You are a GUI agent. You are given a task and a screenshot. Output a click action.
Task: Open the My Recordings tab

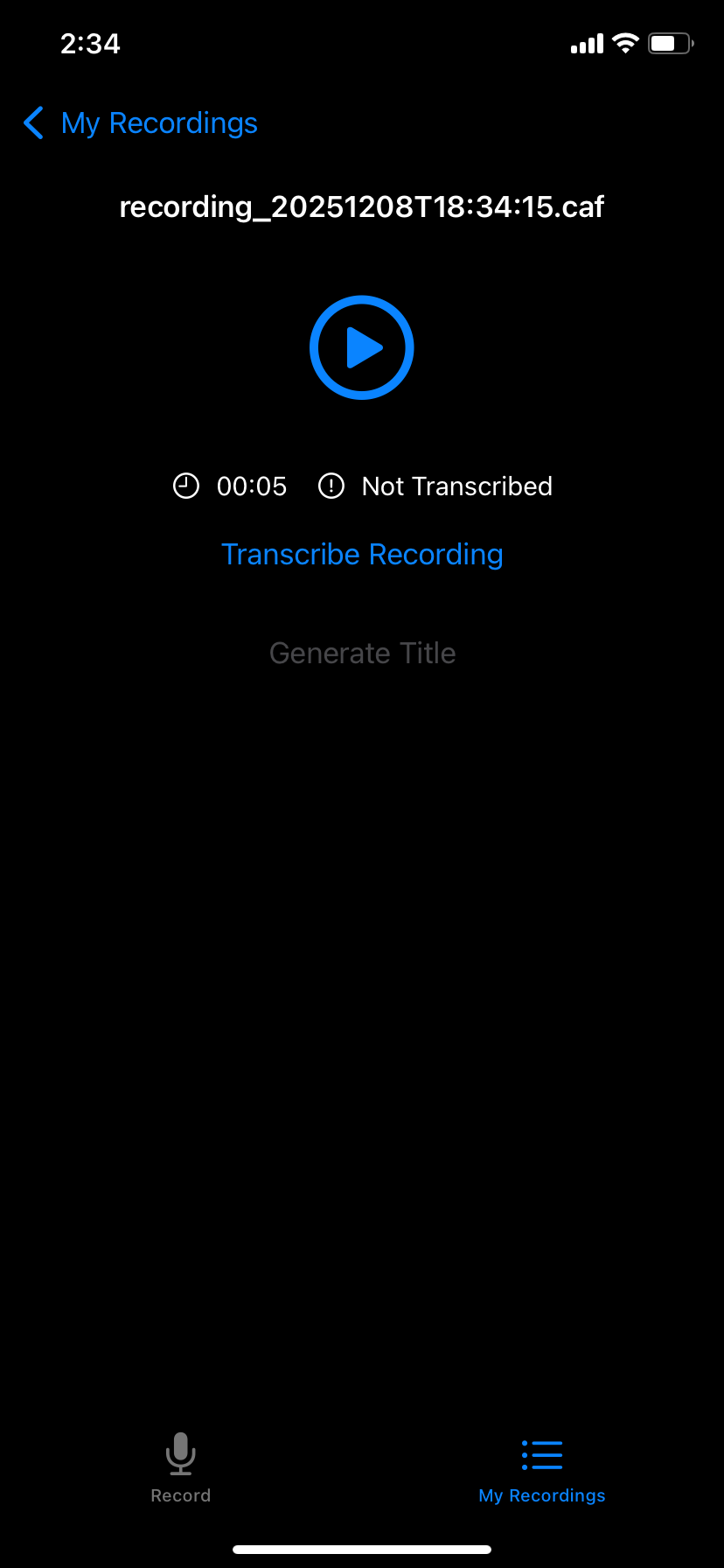coord(541,1468)
